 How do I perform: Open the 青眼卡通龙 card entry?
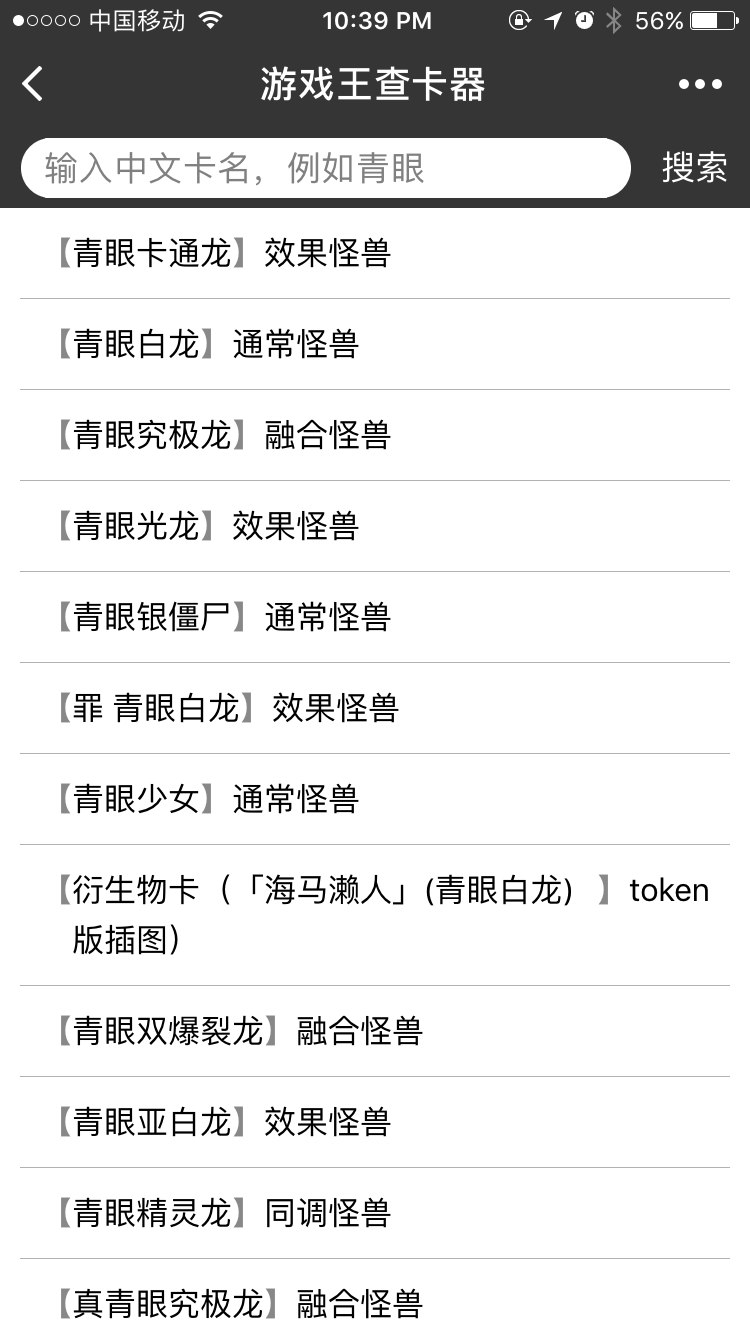tap(222, 254)
